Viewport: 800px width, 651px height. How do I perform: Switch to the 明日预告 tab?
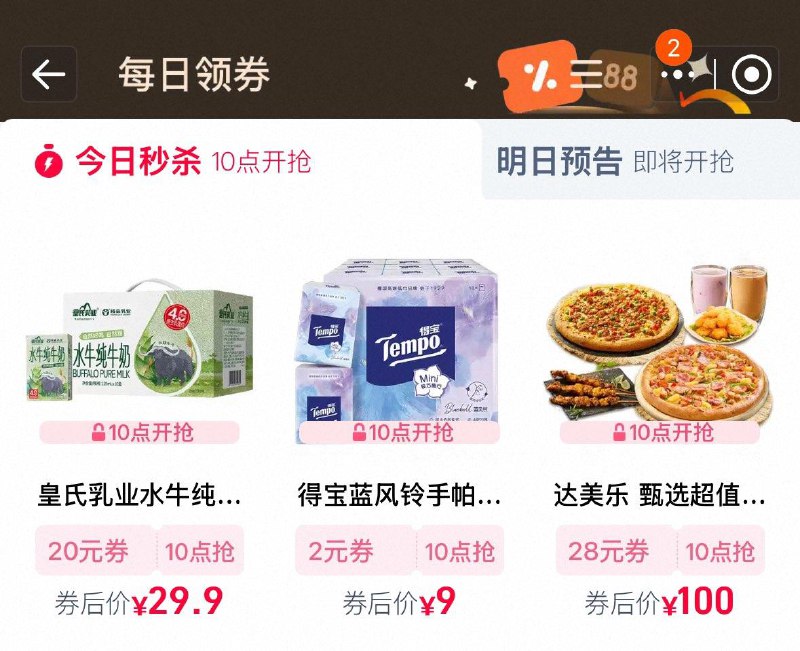pos(614,162)
